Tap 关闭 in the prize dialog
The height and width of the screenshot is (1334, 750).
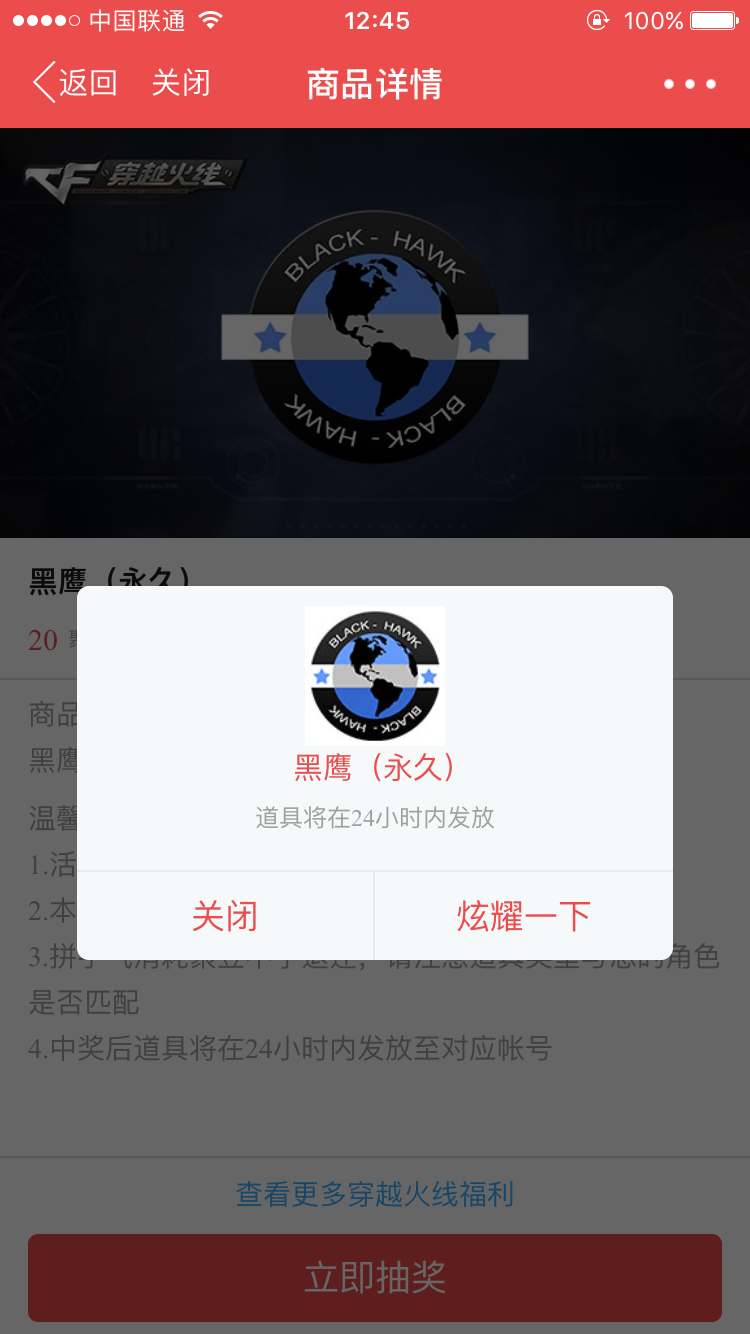225,916
